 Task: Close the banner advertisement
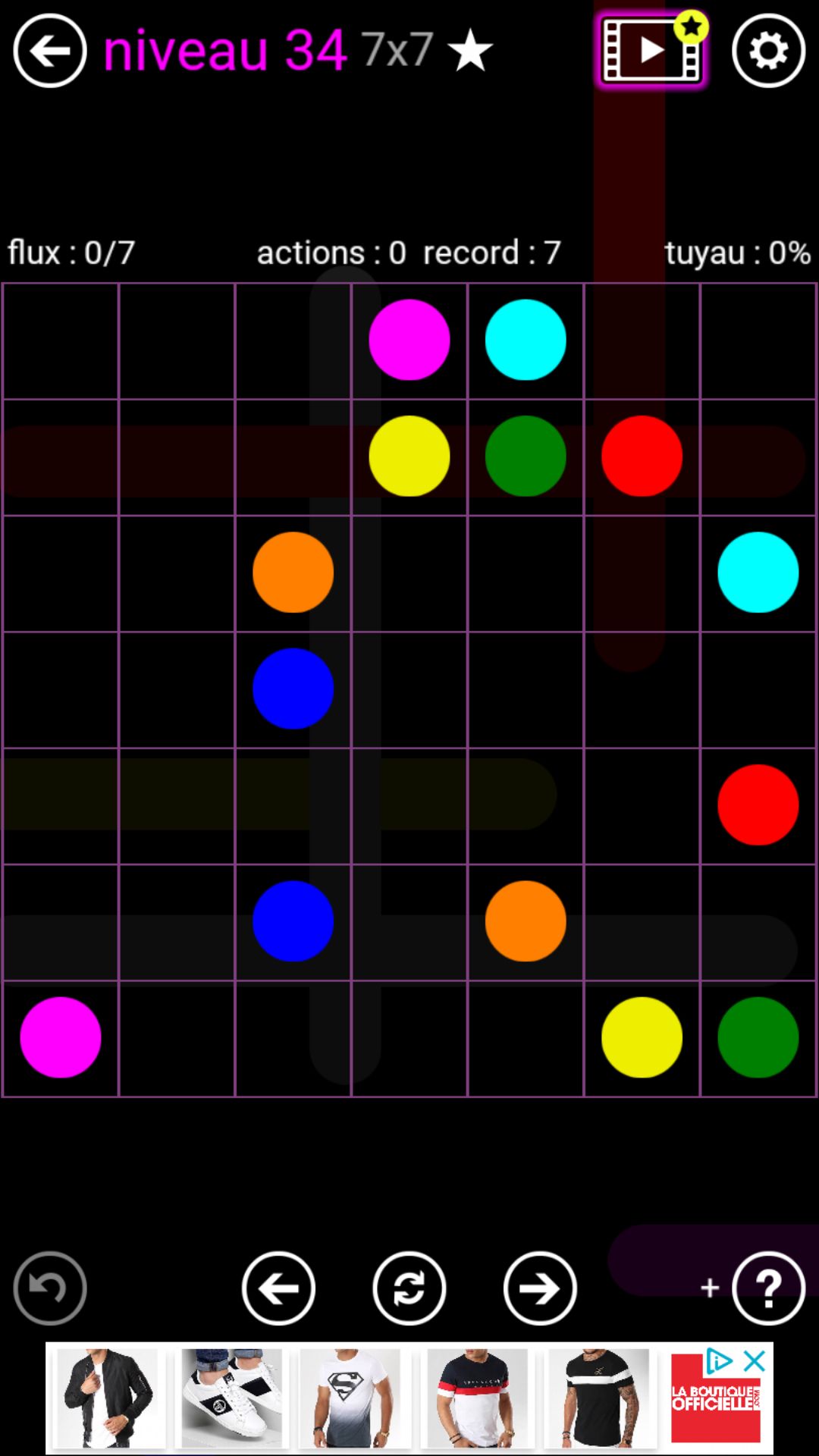(x=755, y=1361)
